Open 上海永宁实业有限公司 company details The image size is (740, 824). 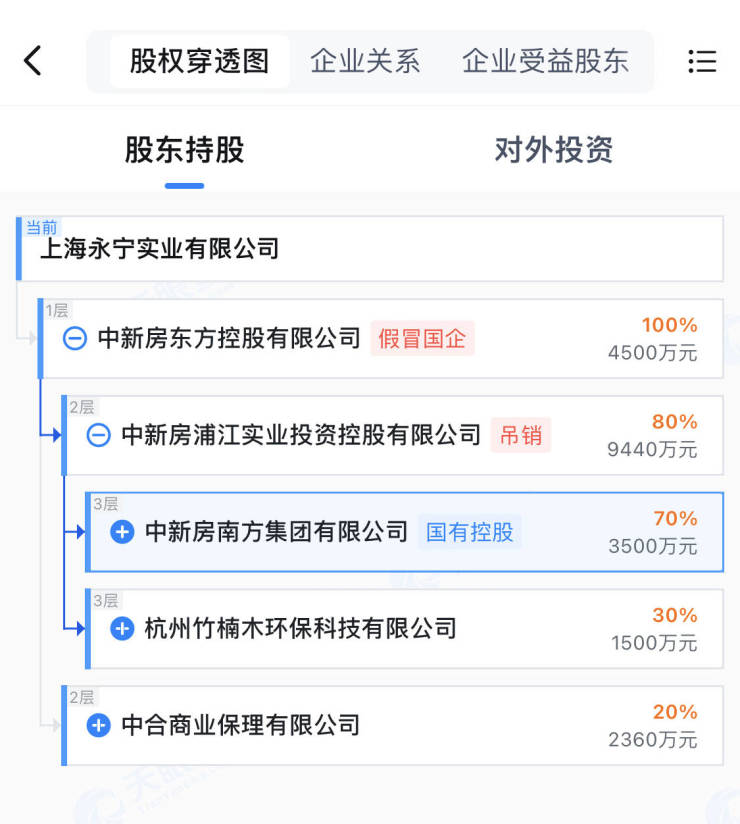tap(160, 249)
